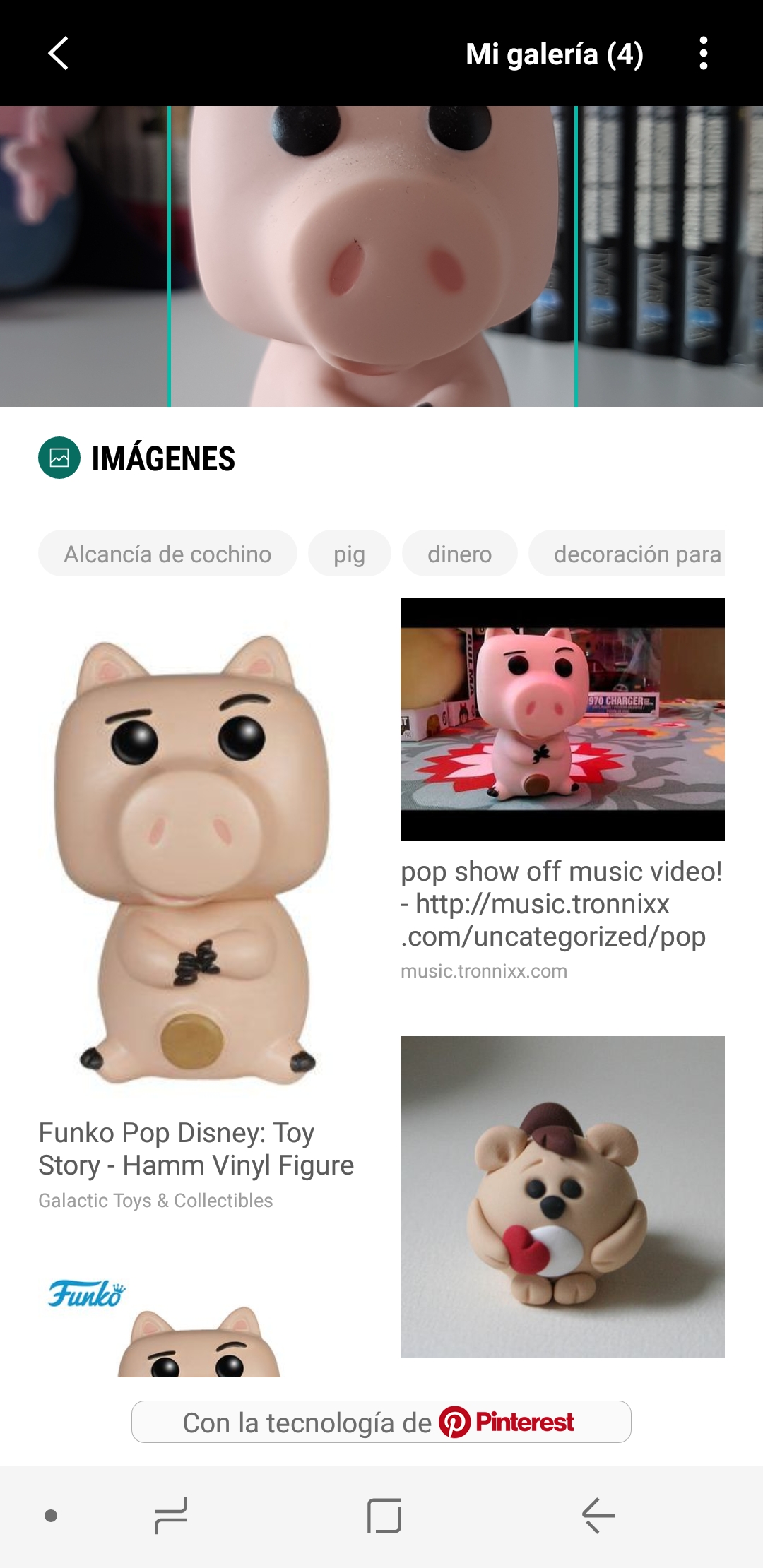
Task: Filter results by the 'pig' chip
Action: click(x=349, y=554)
